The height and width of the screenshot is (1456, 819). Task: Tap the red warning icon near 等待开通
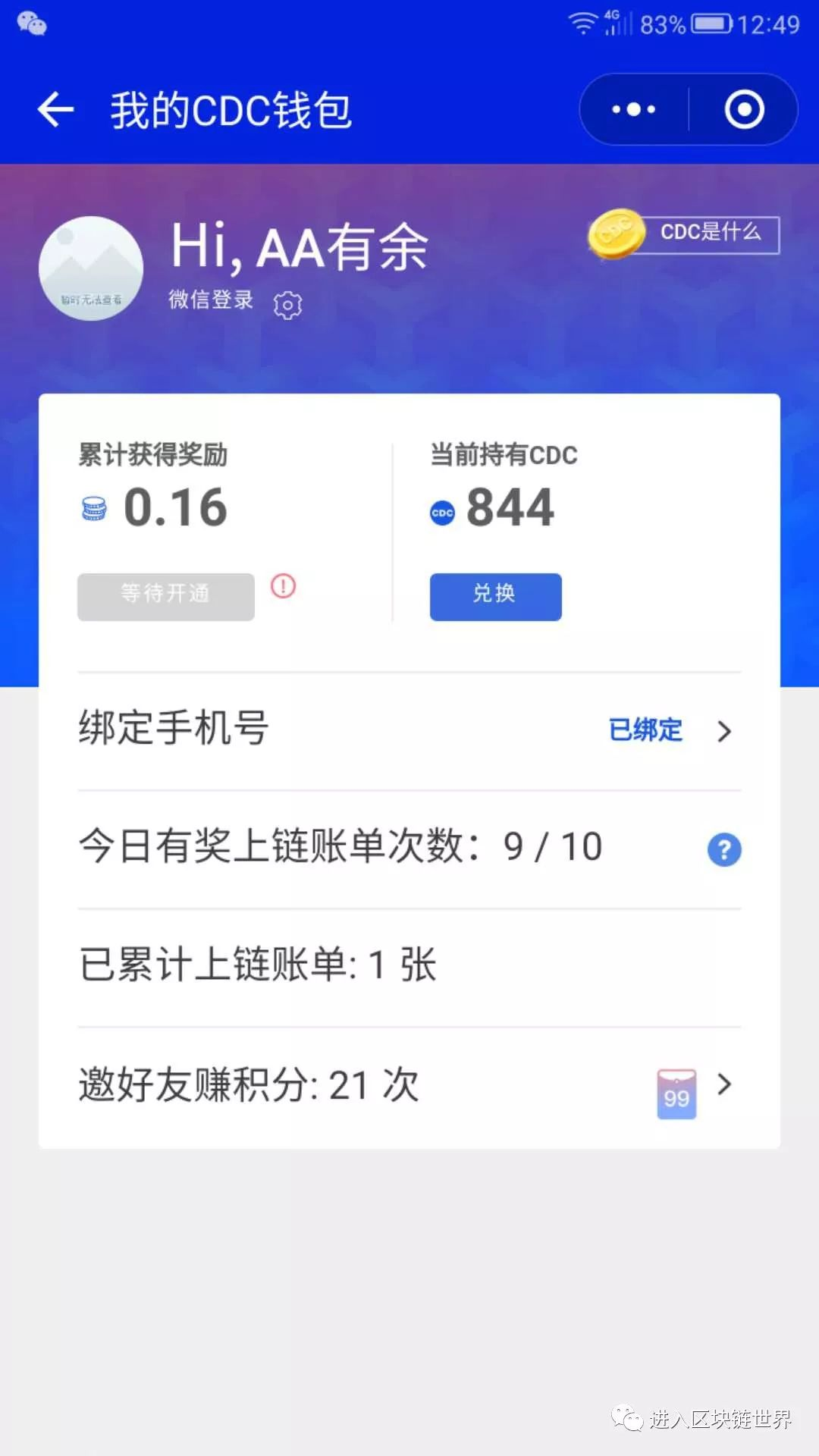click(283, 586)
